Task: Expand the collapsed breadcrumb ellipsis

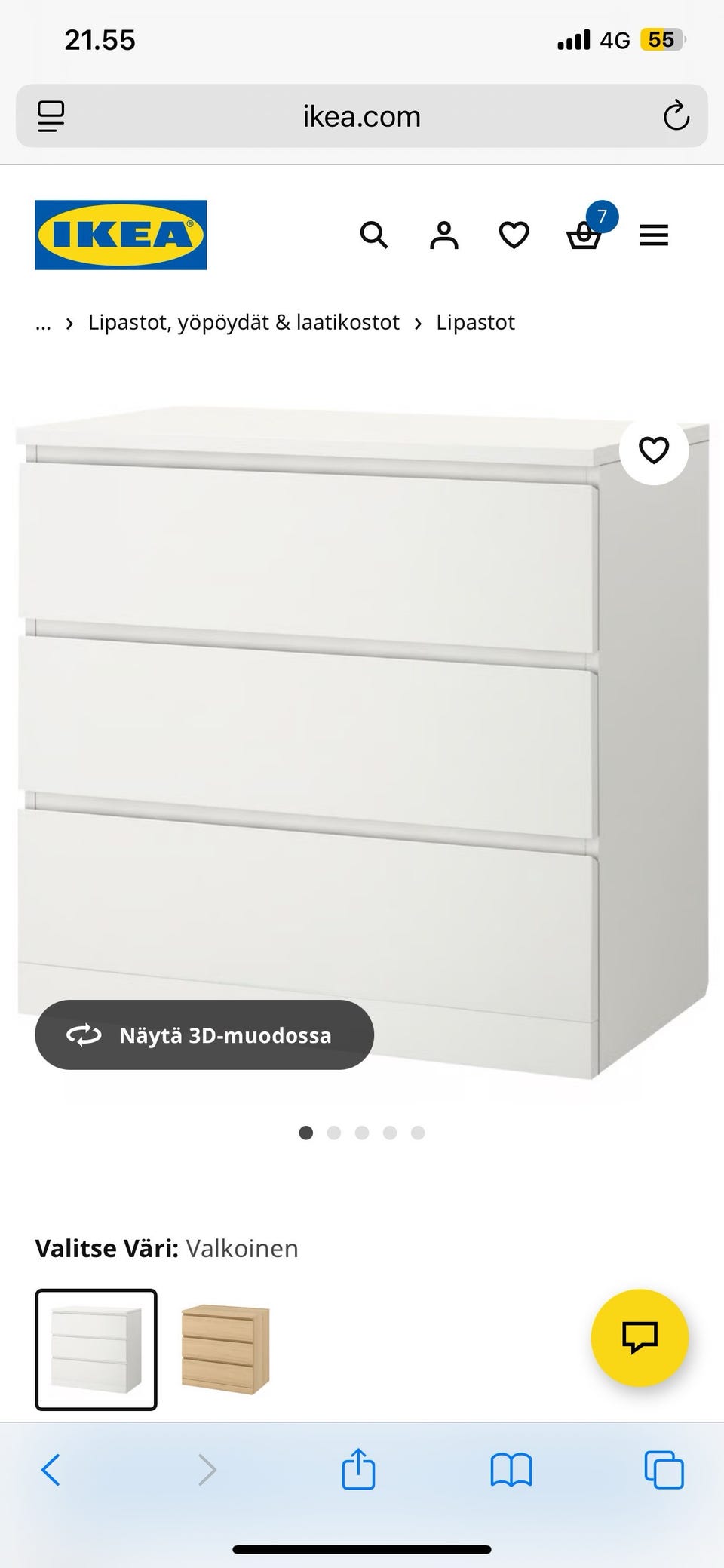Action: pyautogui.click(x=43, y=322)
